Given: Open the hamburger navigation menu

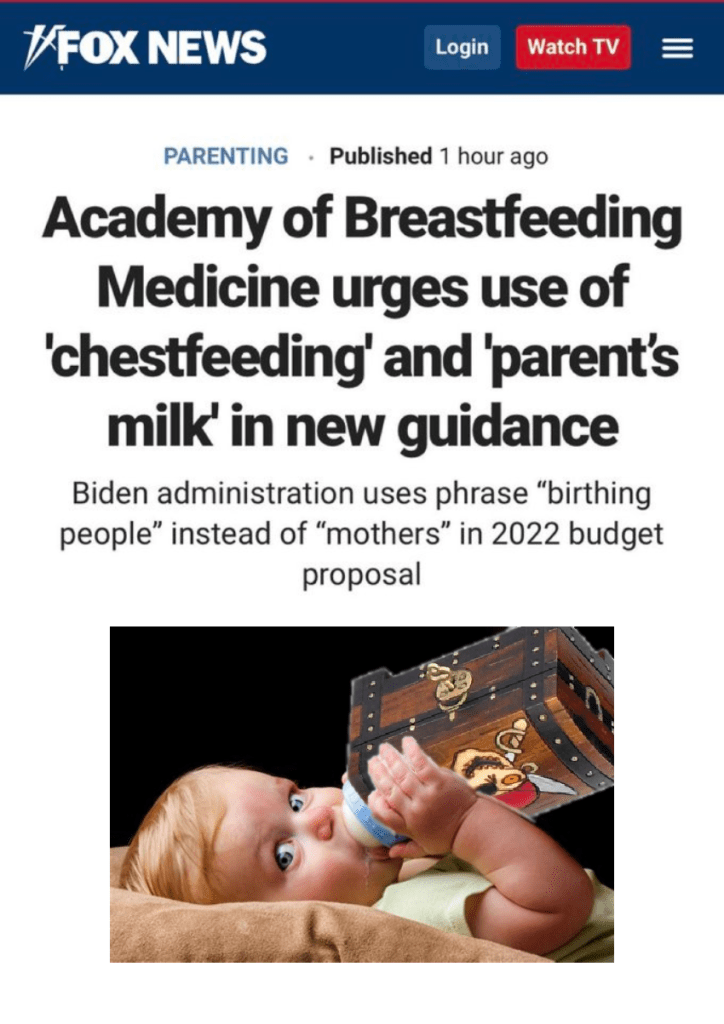Looking at the screenshot, I should pyautogui.click(x=678, y=48).
